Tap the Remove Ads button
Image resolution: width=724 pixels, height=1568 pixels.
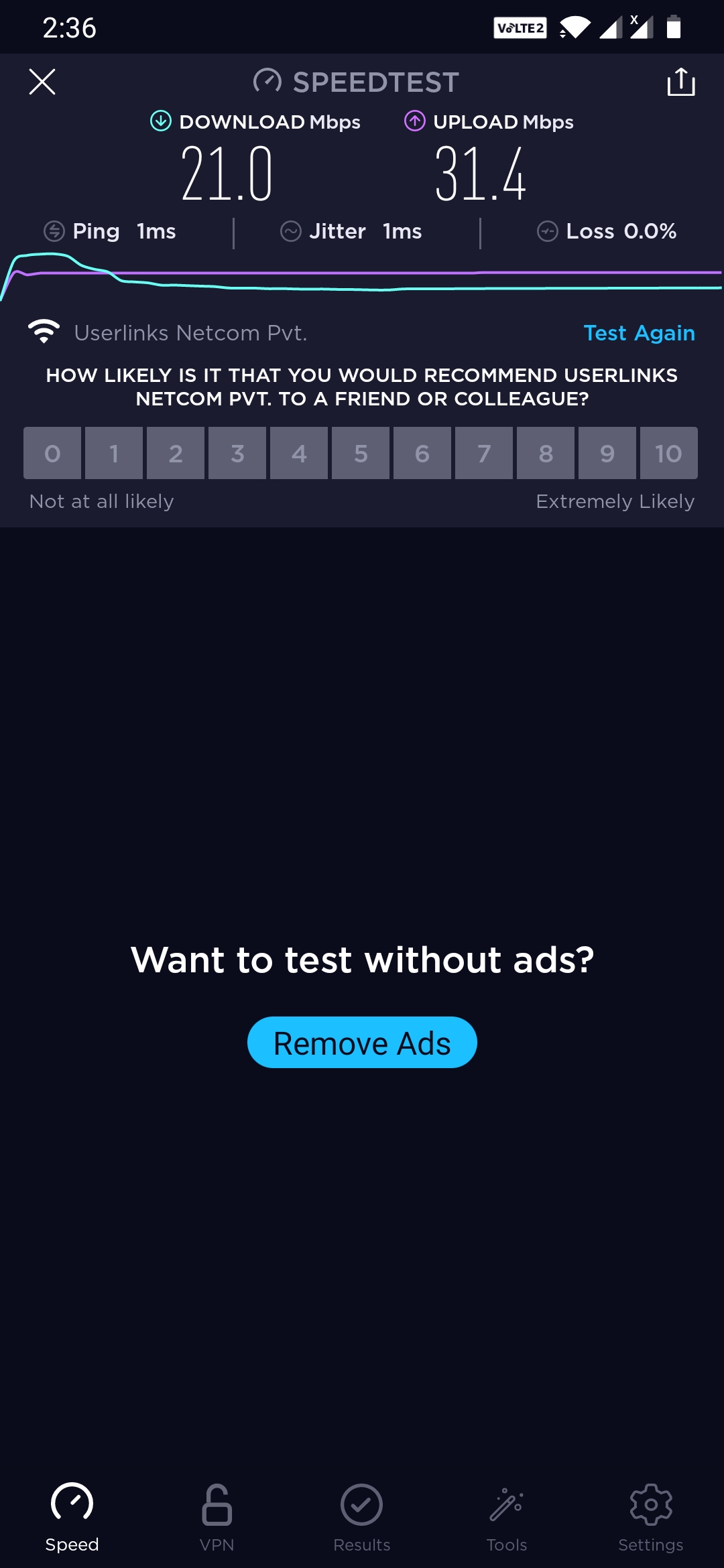(x=362, y=1043)
